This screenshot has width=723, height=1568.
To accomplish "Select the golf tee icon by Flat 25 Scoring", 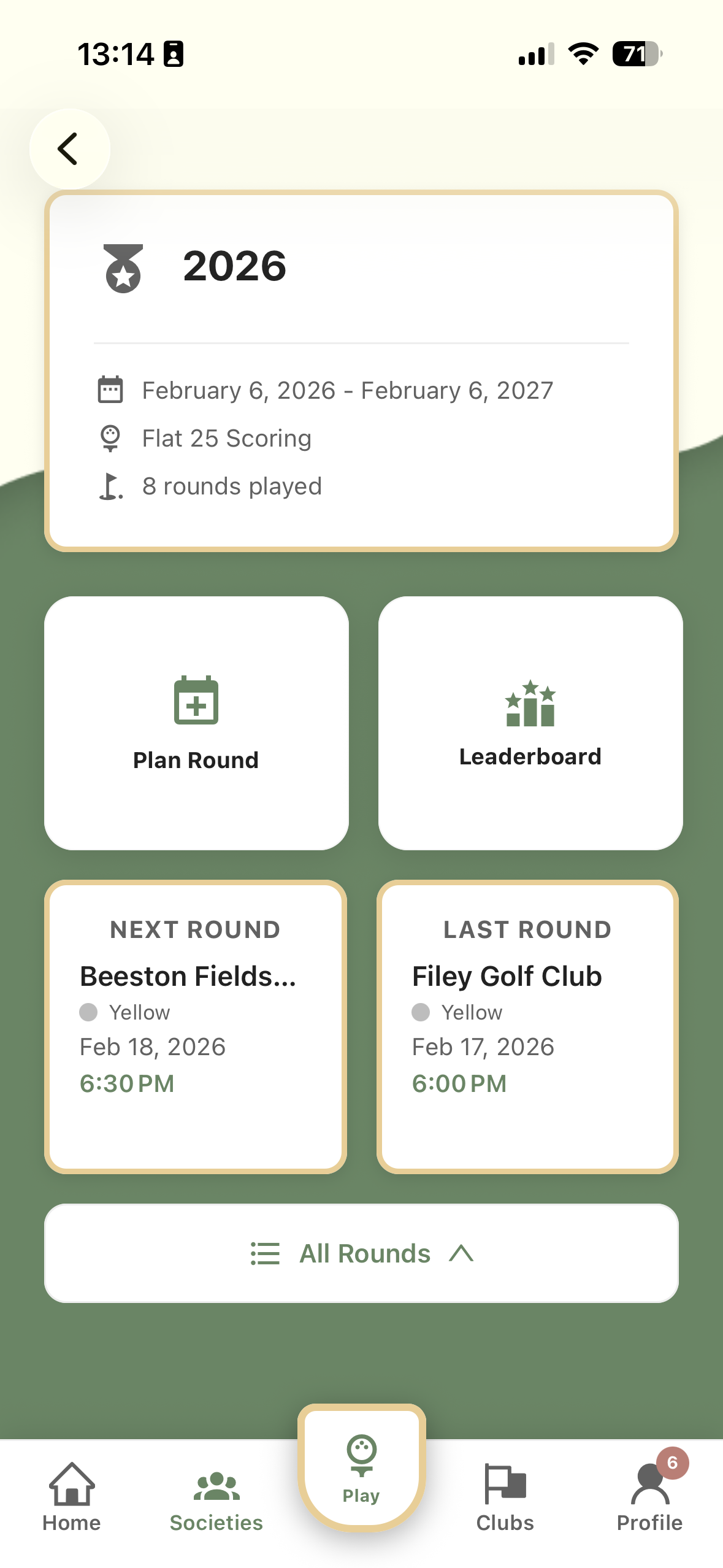I will point(110,437).
